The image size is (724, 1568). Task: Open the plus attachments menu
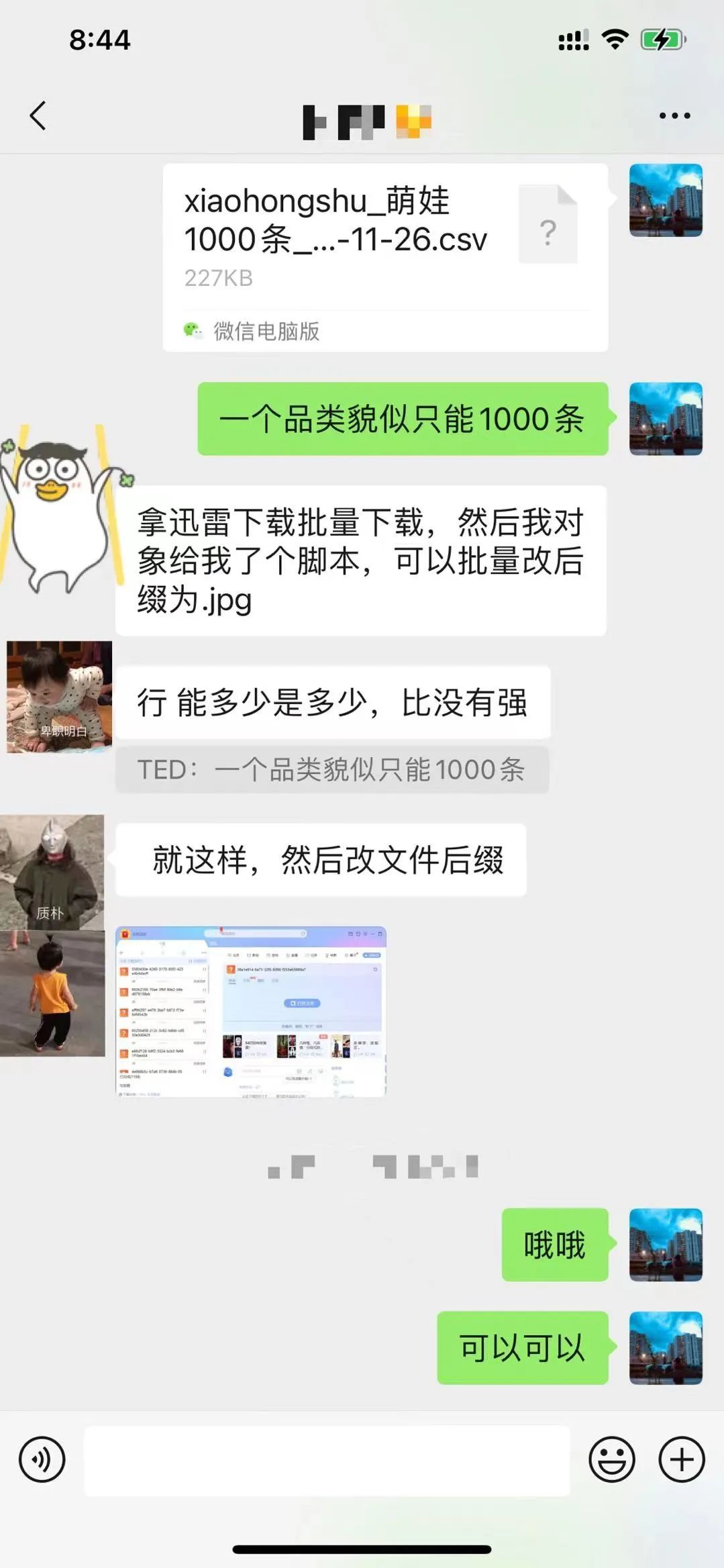681,1459
